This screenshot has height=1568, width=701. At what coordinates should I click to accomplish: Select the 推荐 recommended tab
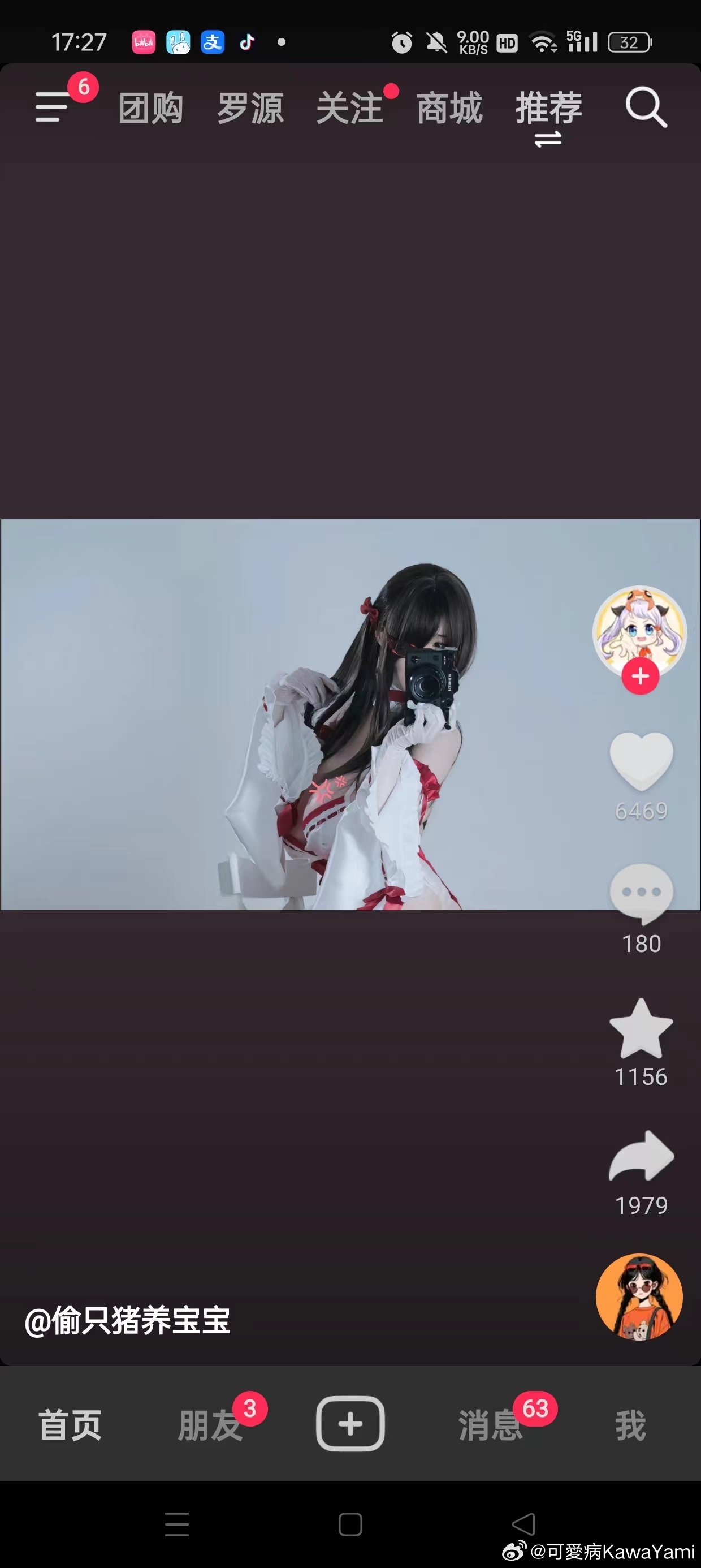pos(548,109)
